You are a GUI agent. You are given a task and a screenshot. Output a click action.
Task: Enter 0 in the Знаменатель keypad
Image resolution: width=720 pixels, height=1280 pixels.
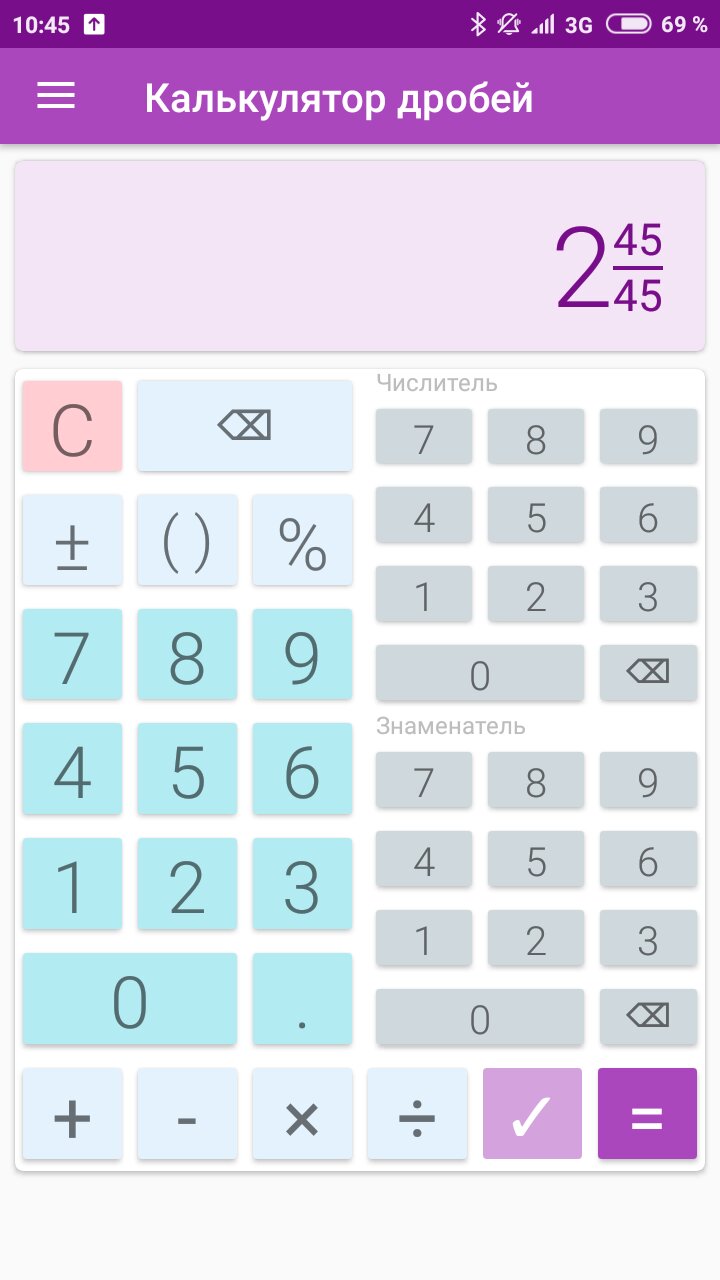point(480,1017)
